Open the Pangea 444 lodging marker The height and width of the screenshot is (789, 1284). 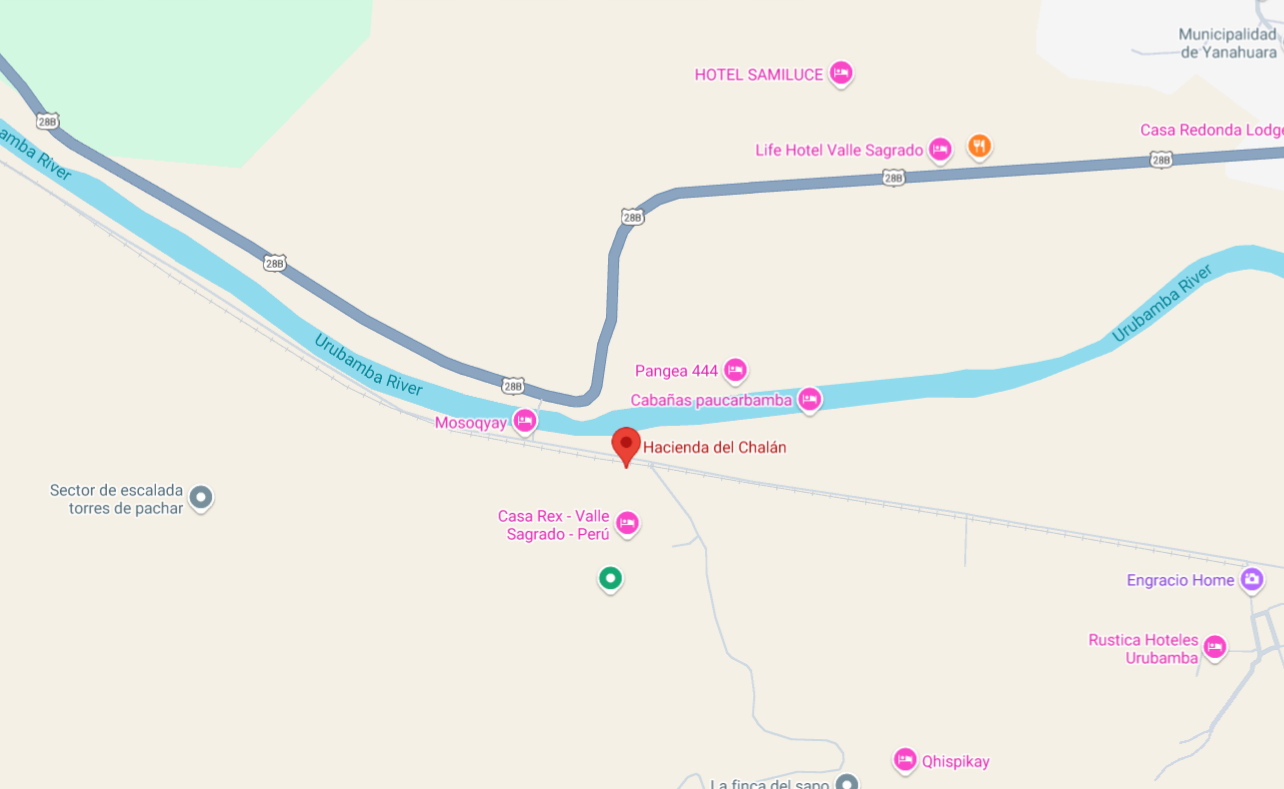tap(735, 370)
